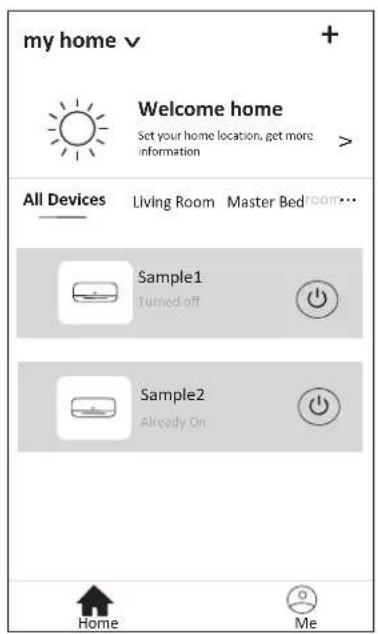Open the Sample1 device card
Screen dimensions: 378x634
pyautogui.click(x=190, y=293)
